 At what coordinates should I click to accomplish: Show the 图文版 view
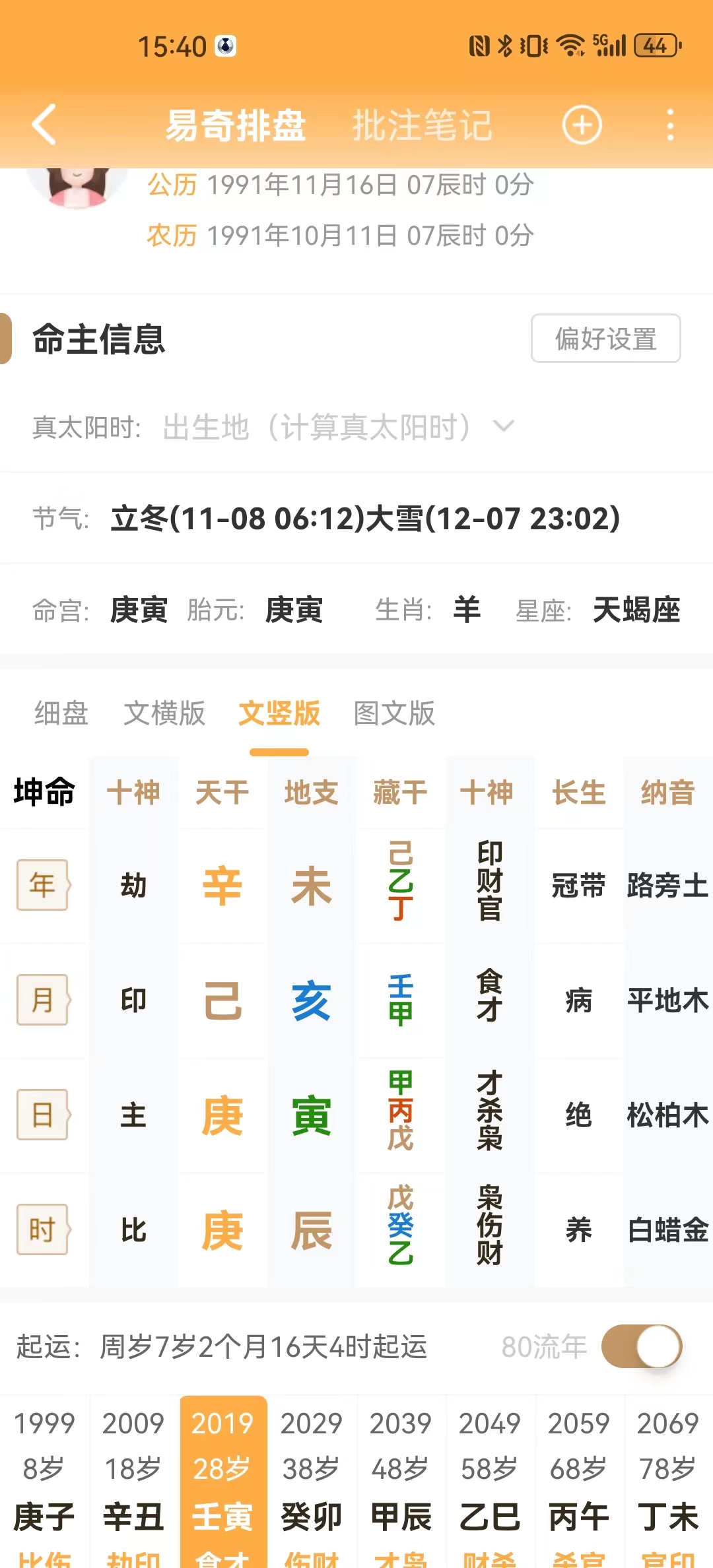click(x=394, y=713)
